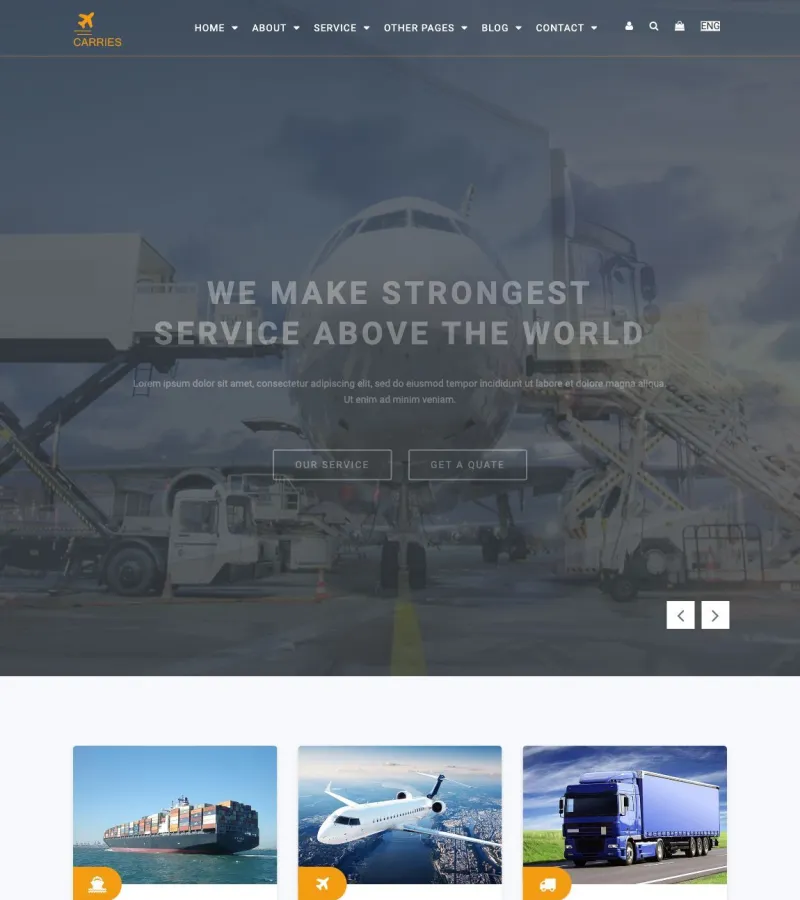The image size is (800, 900).
Task: Open the user account icon
Action: tap(628, 26)
